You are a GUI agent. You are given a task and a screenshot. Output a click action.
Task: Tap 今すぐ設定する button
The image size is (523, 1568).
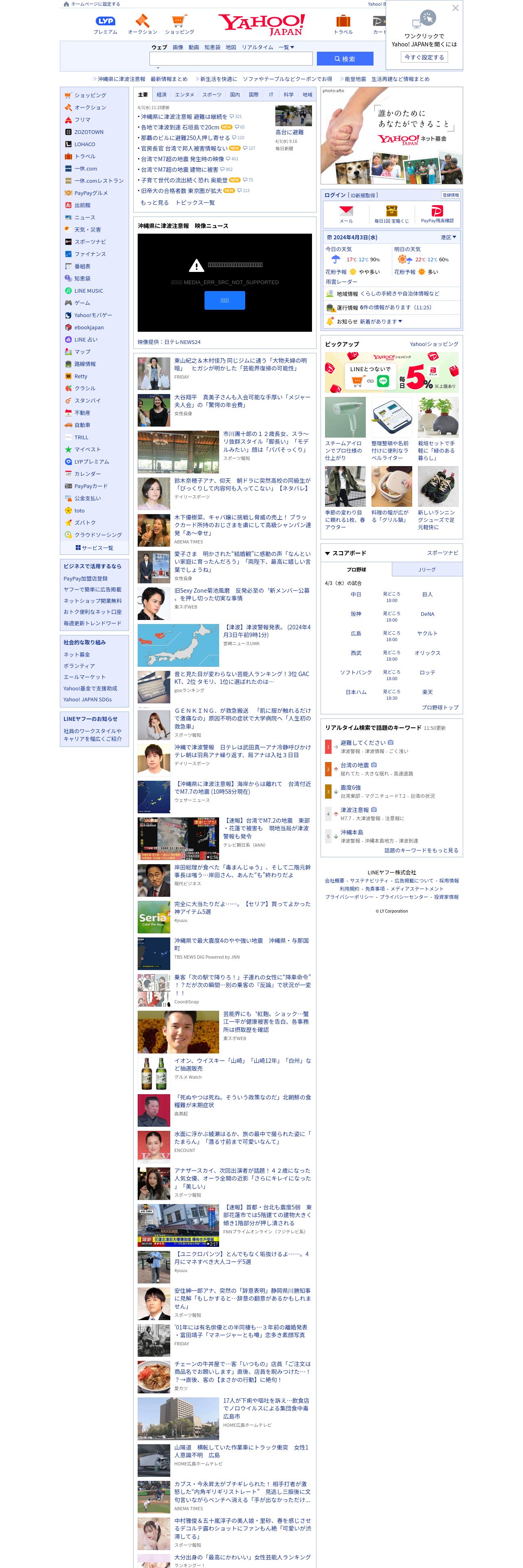pos(424,57)
